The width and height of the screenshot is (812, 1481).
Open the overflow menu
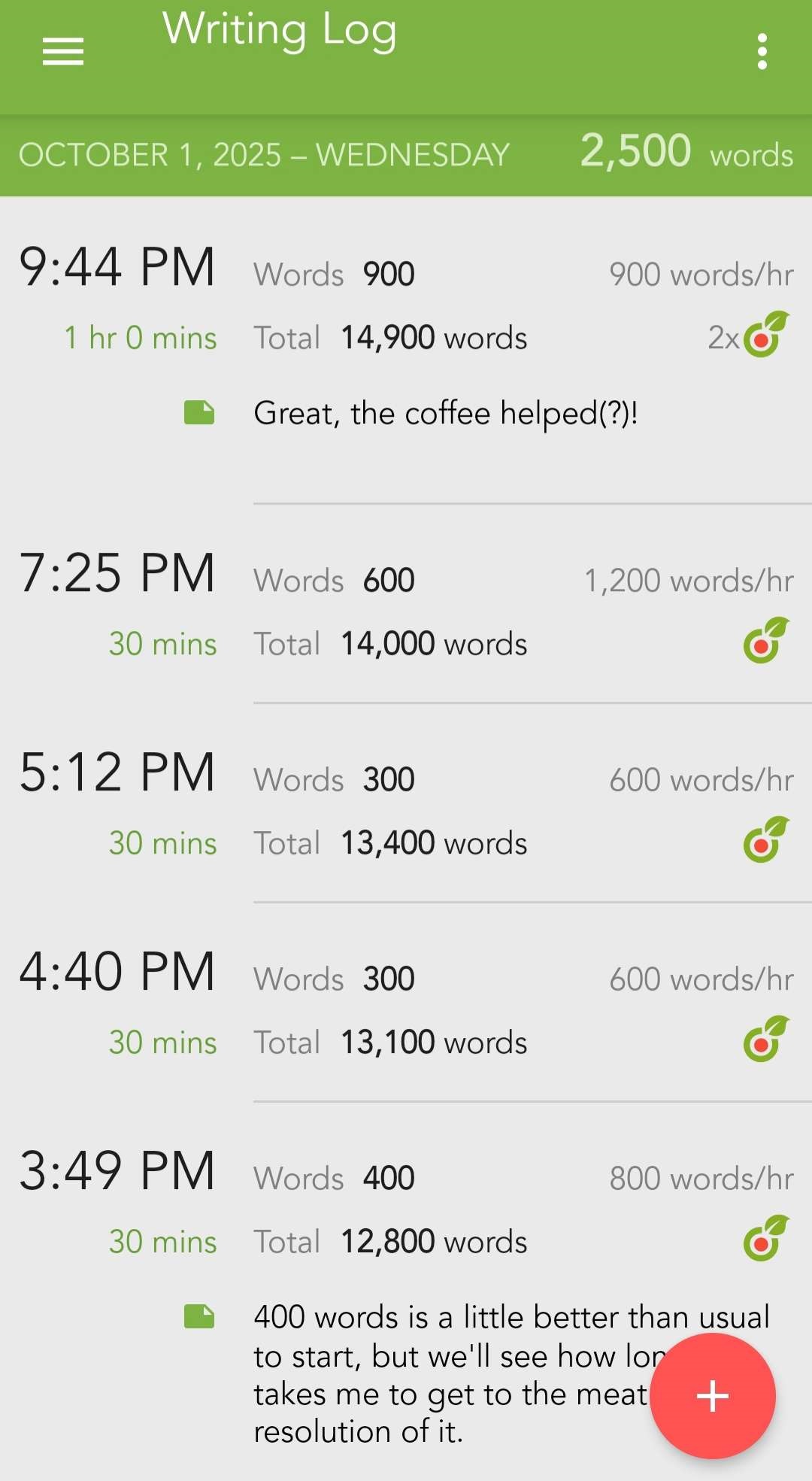pos(762,53)
